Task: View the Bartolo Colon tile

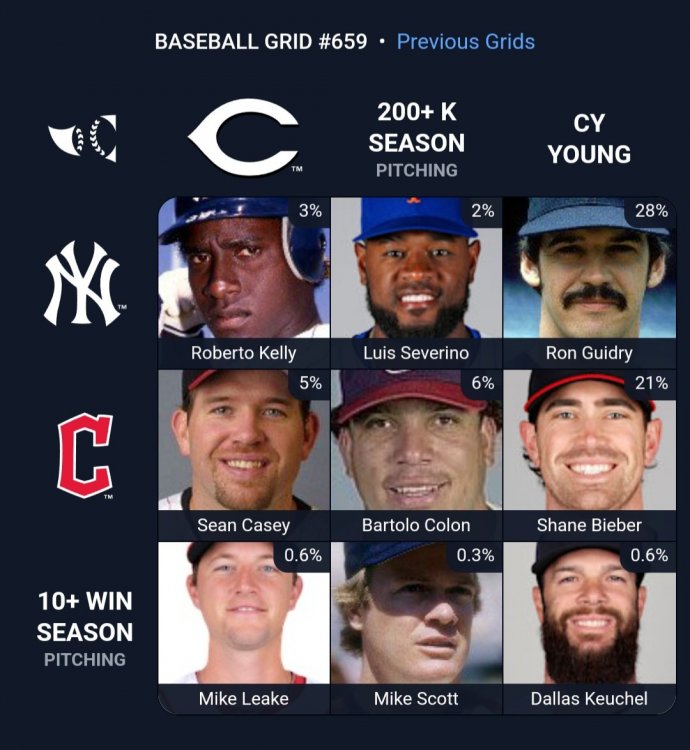Action: 416,455
